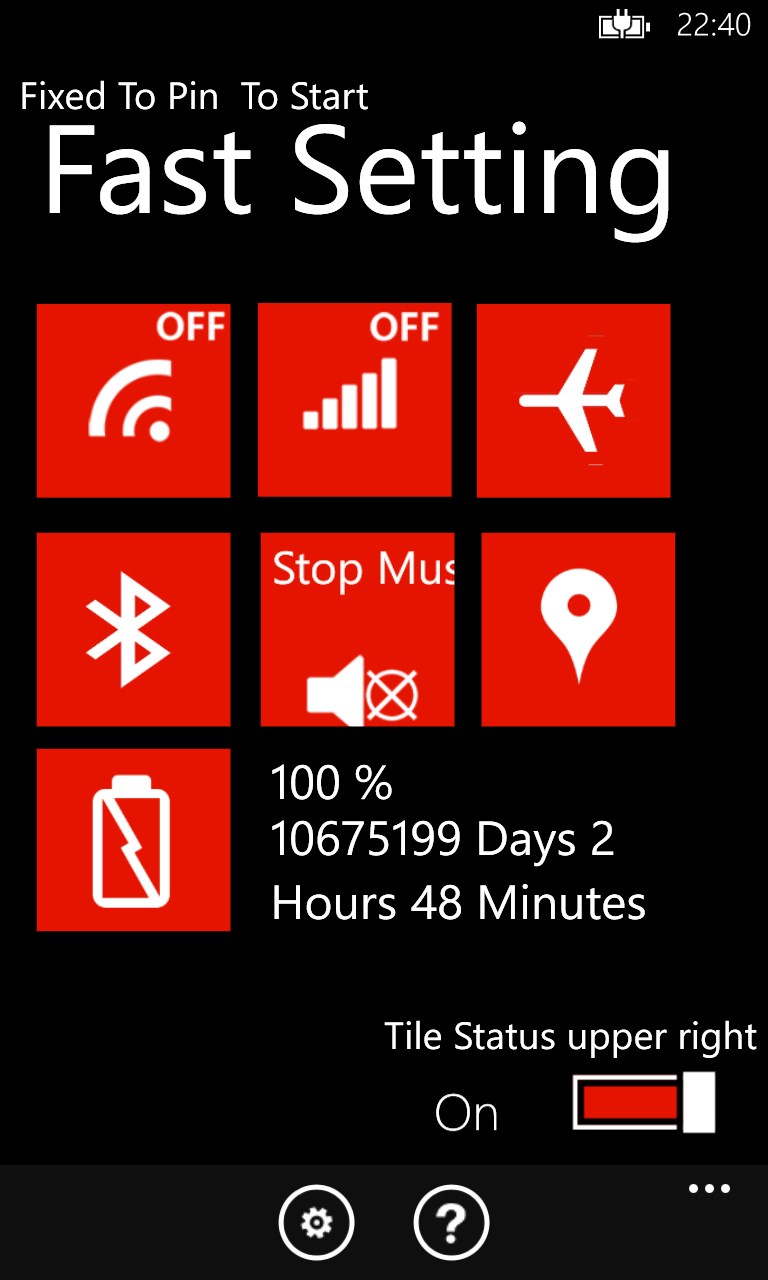The image size is (768, 1280).
Task: Tap the Stop Music tile
Action: point(357,629)
